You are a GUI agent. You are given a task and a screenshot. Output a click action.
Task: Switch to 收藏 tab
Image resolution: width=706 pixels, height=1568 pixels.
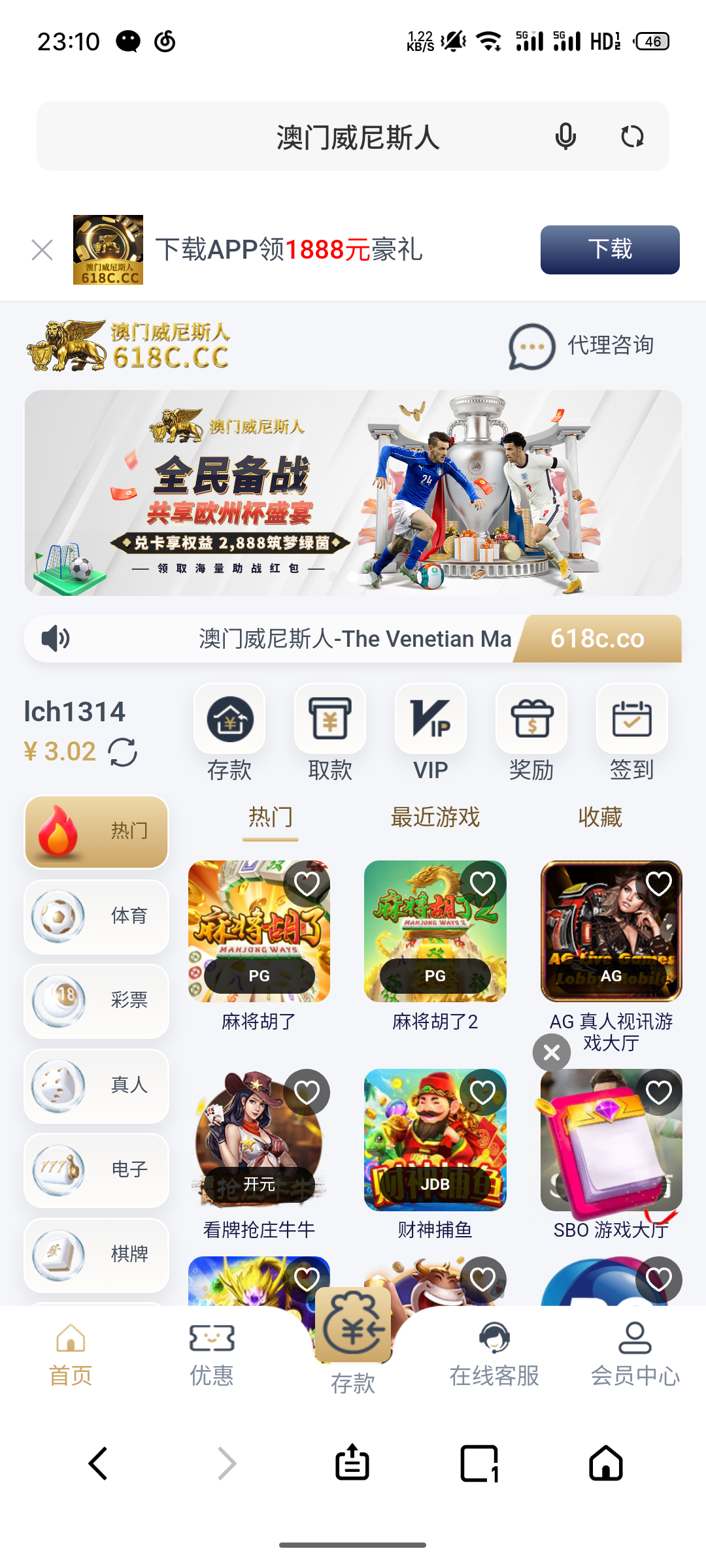pyautogui.click(x=600, y=817)
